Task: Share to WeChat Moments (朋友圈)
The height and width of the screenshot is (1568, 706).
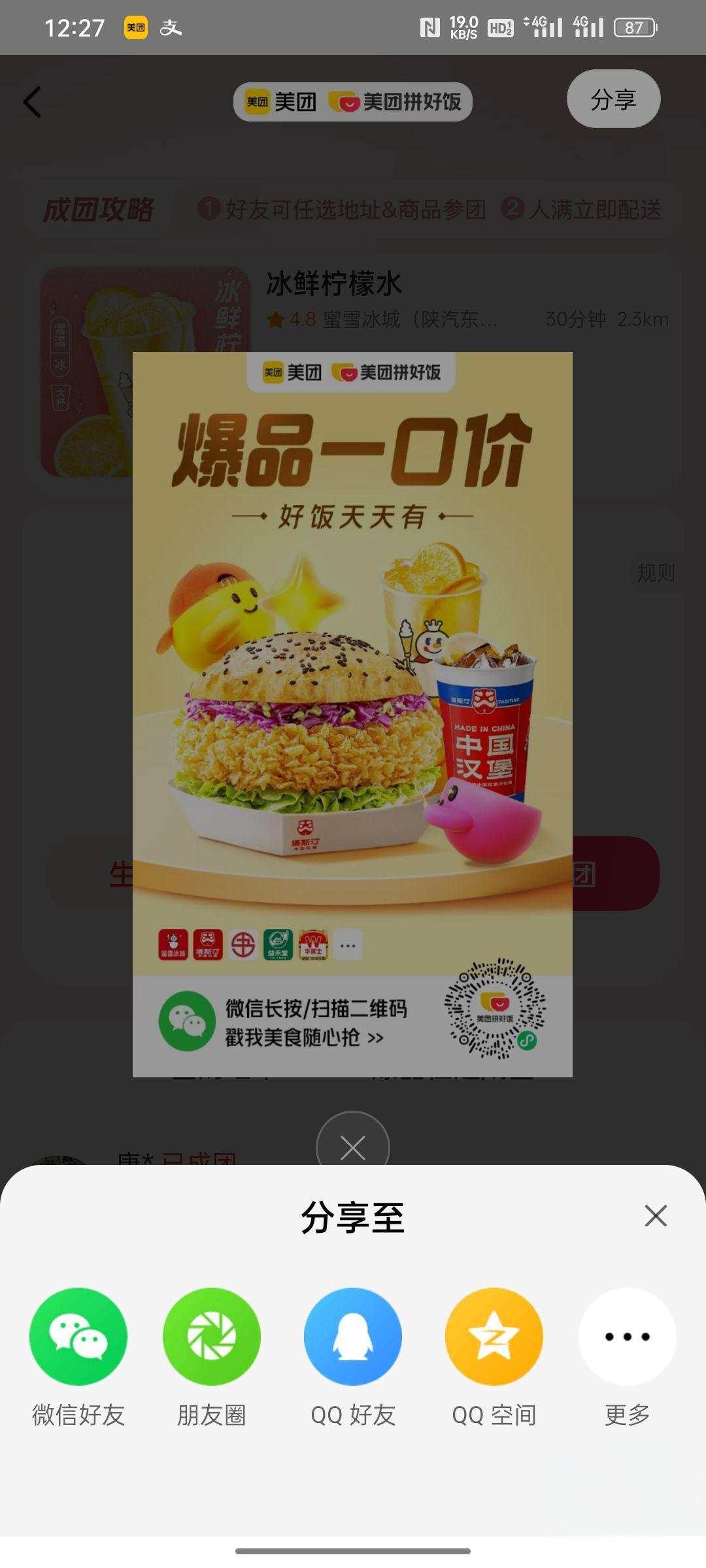Action: click(x=211, y=1337)
